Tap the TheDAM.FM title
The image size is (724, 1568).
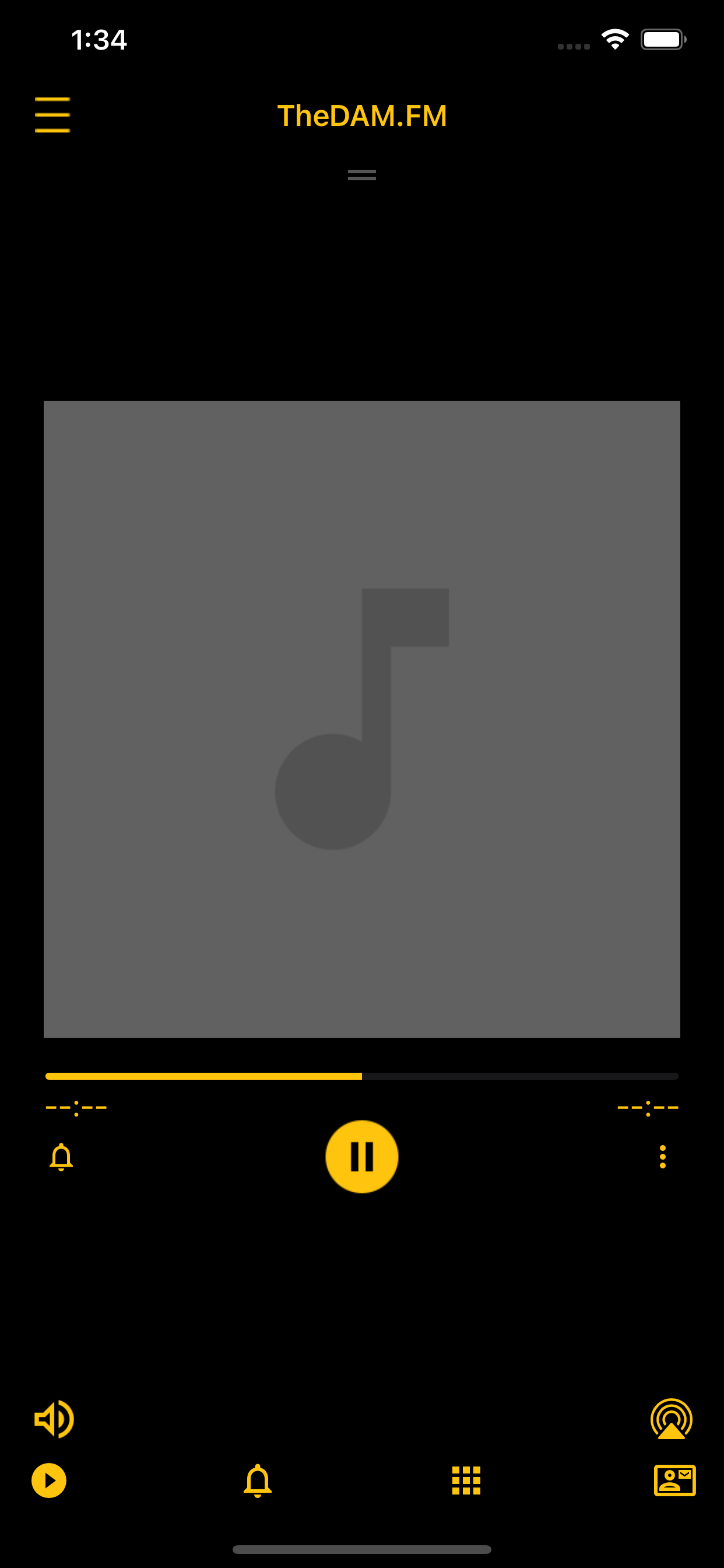(x=362, y=116)
